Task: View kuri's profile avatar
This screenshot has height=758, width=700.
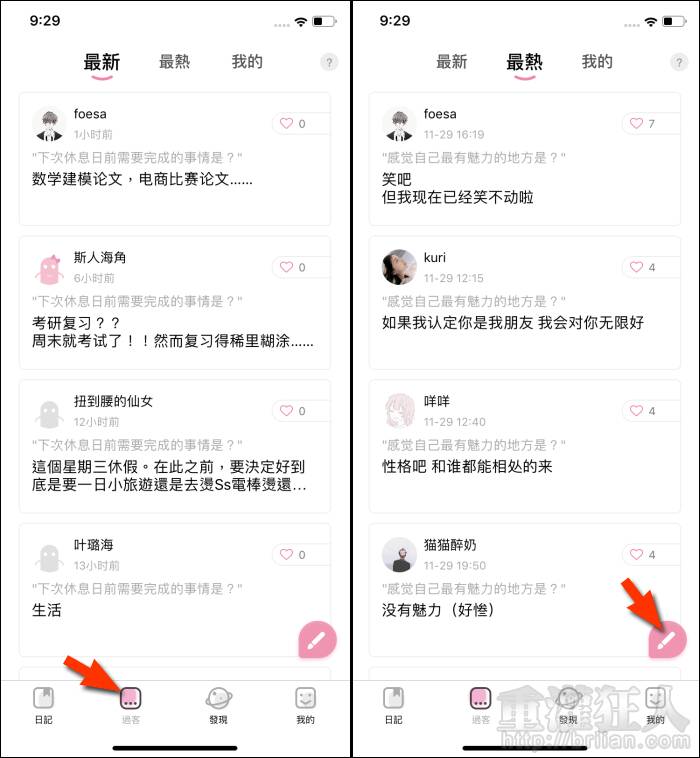Action: (400, 267)
